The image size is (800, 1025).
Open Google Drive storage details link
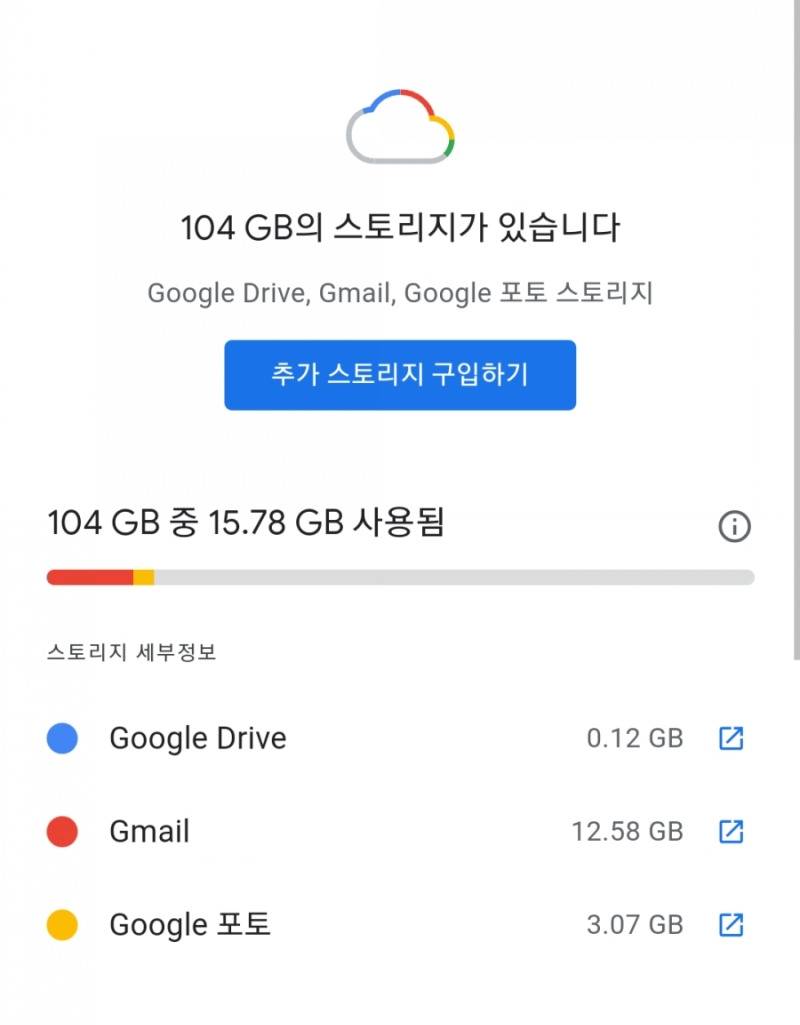[x=731, y=739]
